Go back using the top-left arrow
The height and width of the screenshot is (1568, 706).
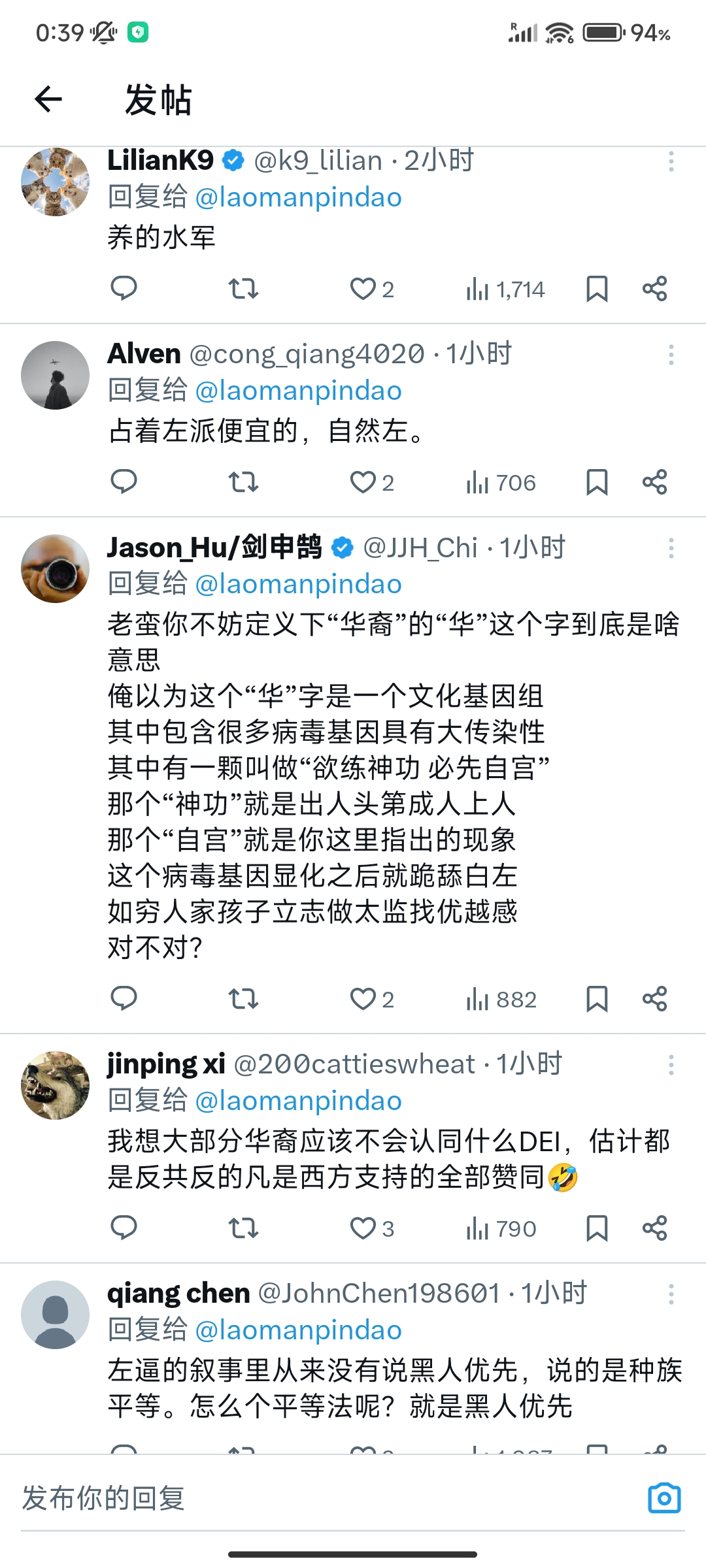[48, 99]
